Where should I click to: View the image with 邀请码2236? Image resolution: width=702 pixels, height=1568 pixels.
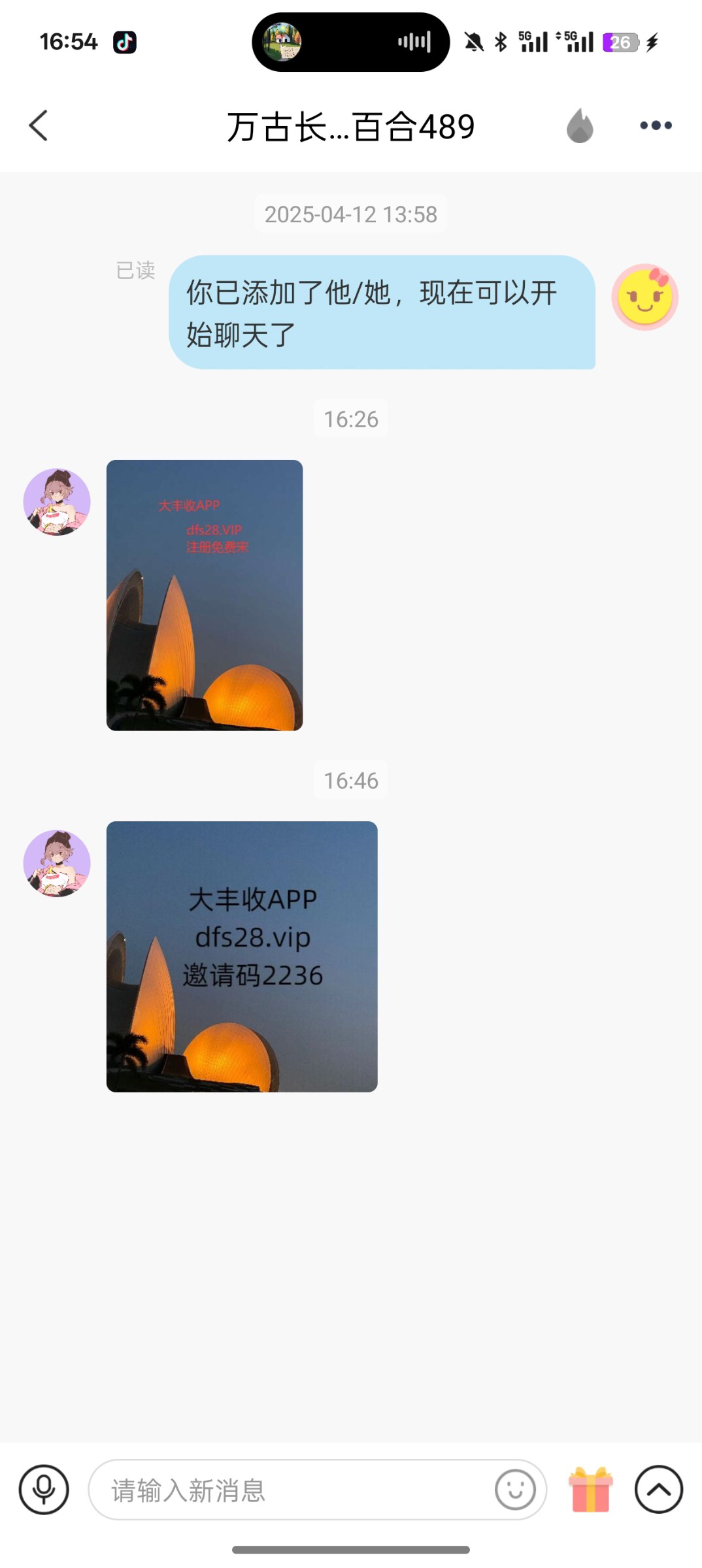point(242,956)
